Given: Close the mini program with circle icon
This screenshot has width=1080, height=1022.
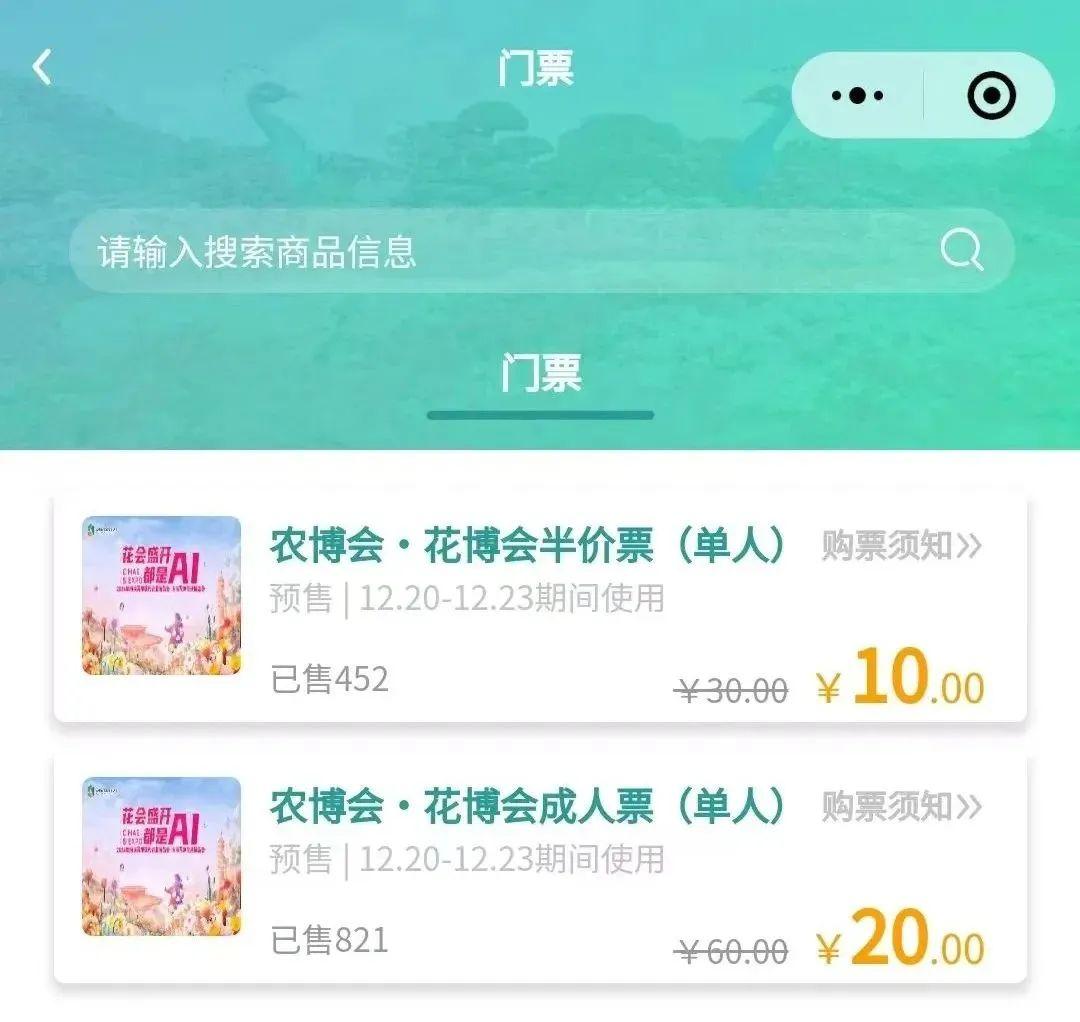Looking at the screenshot, I should point(991,96).
